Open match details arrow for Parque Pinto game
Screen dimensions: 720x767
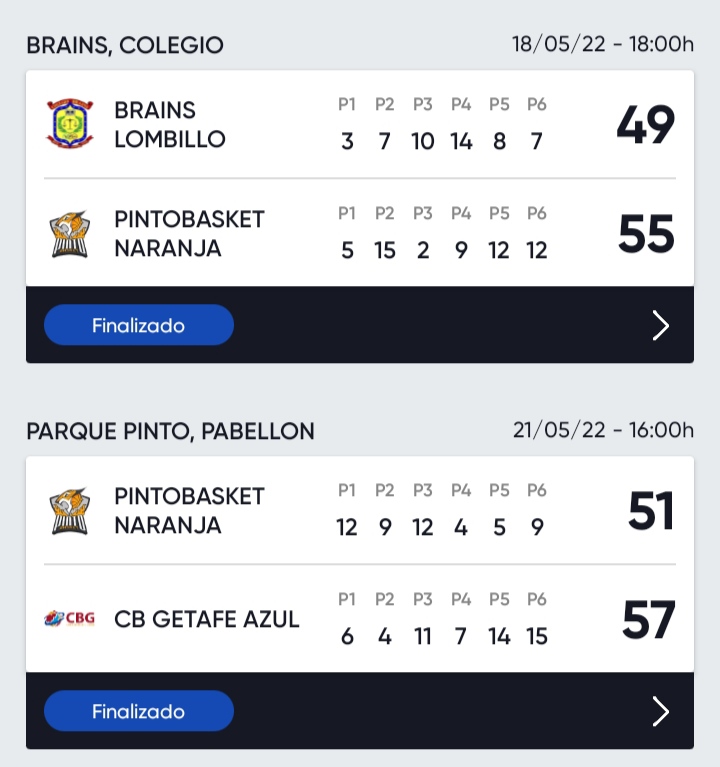[x=660, y=711]
